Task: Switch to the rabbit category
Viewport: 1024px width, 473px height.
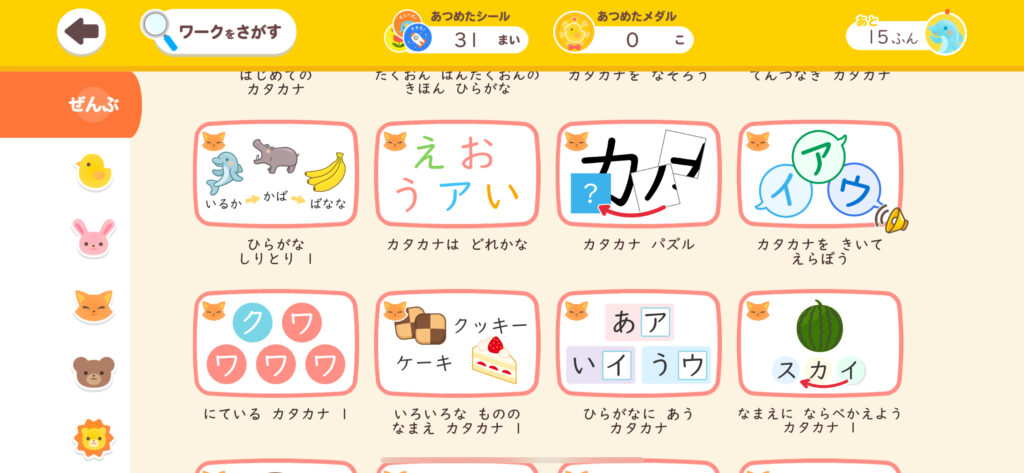Action: [x=94, y=238]
